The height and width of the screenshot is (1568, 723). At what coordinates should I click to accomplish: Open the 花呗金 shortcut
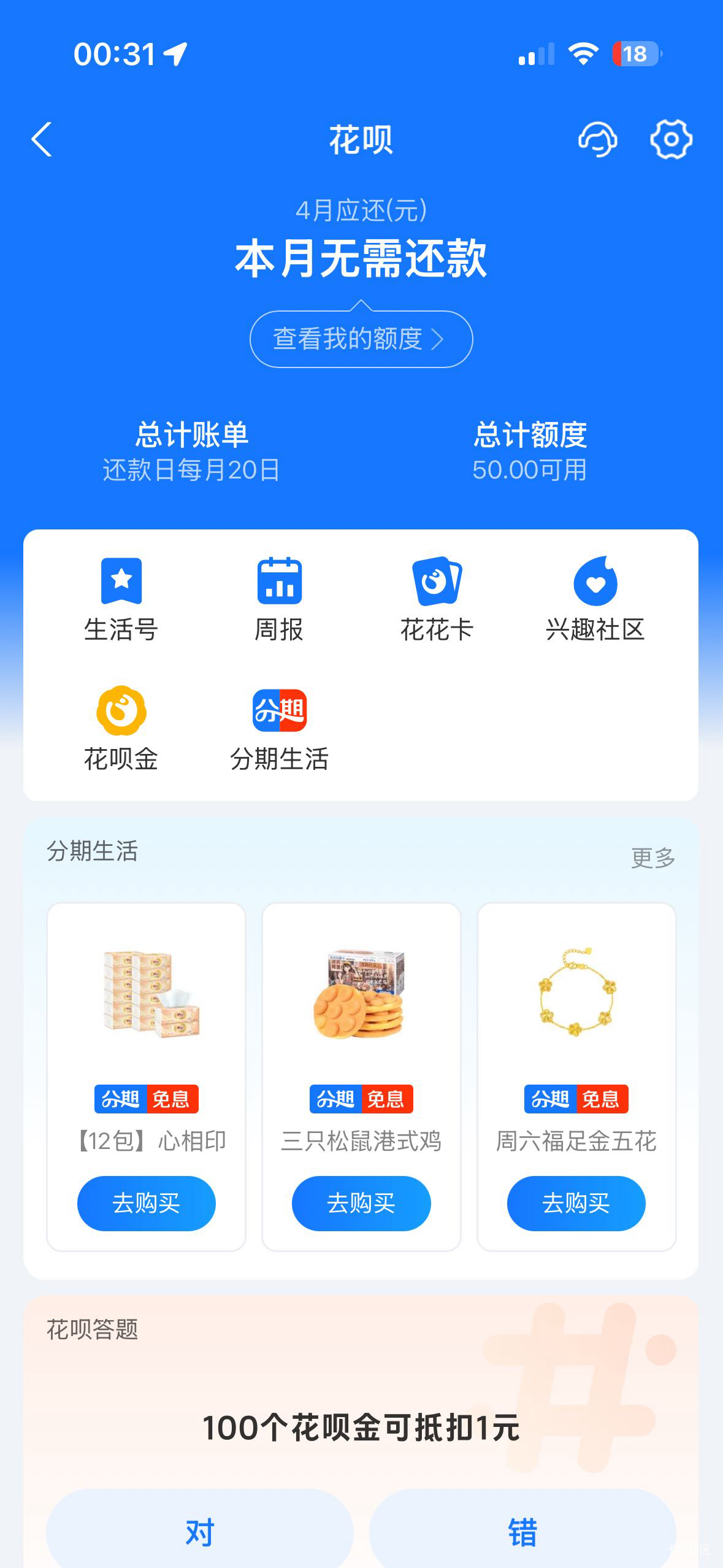[121, 728]
